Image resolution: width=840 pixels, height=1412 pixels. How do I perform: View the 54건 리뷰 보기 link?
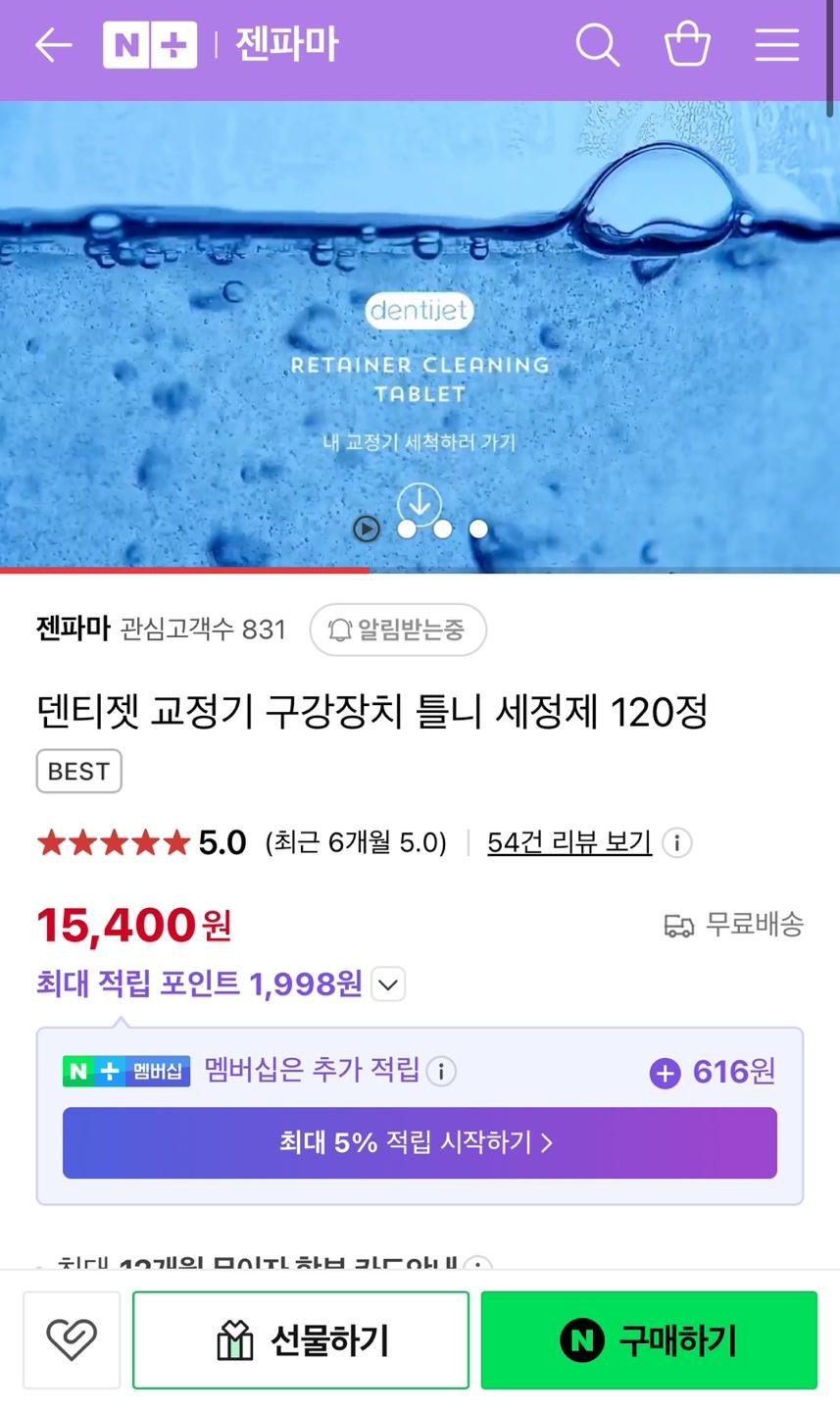[568, 842]
